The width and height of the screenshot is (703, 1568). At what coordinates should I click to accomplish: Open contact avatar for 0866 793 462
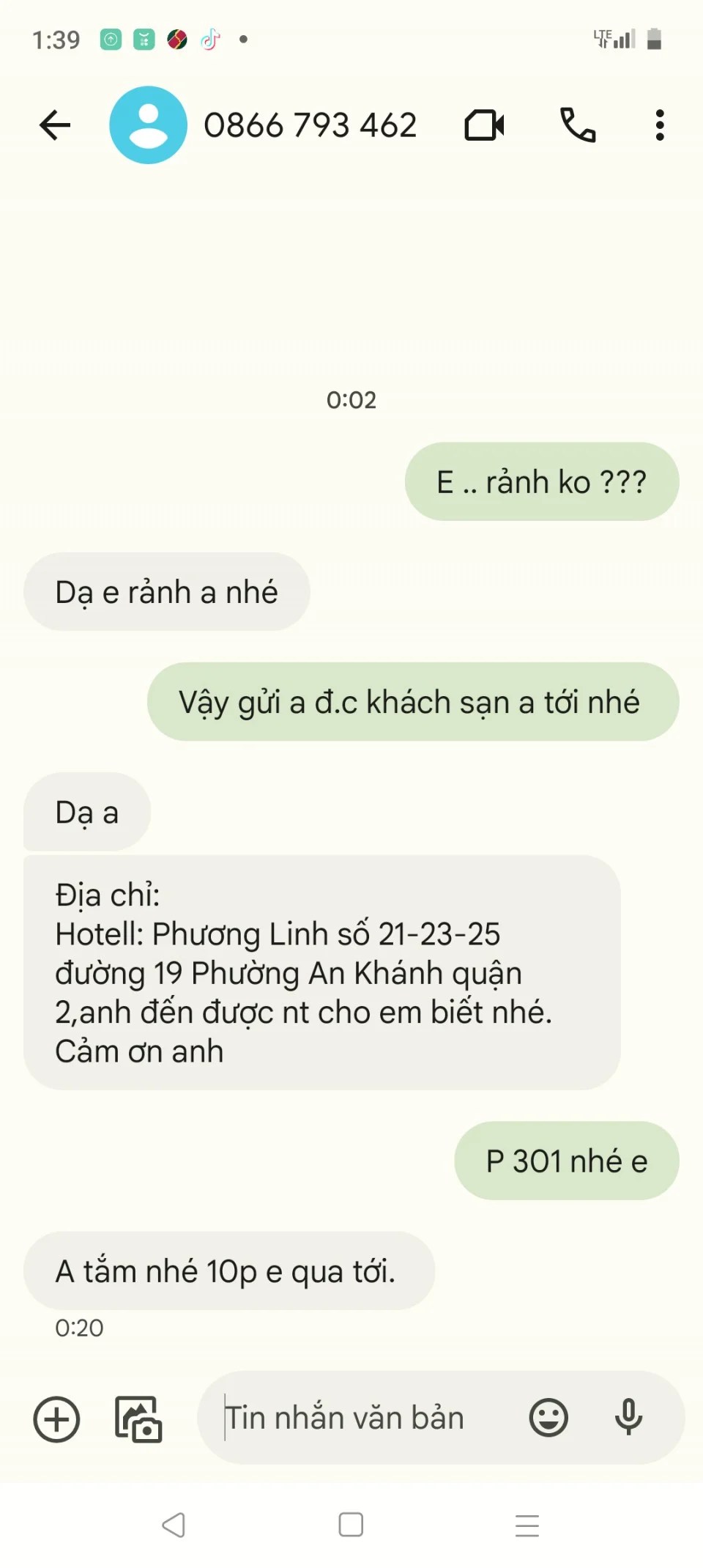point(149,125)
